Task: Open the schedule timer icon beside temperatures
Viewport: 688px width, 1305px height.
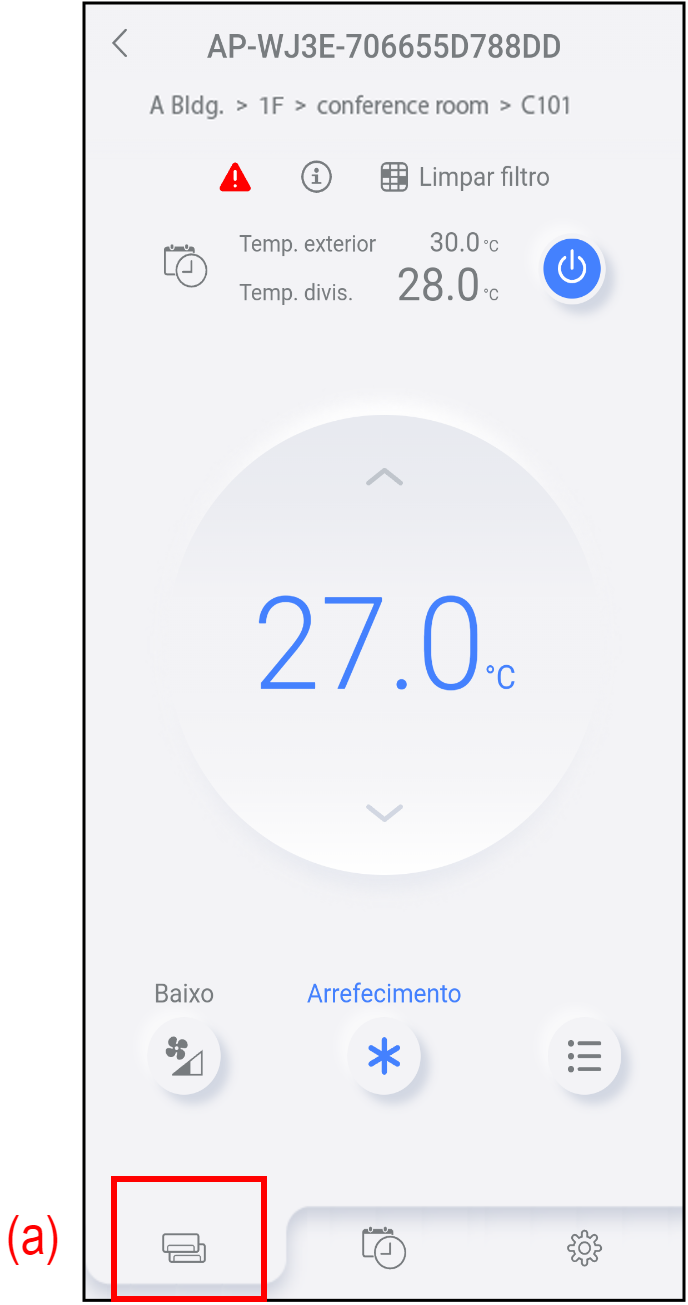Action: (185, 265)
